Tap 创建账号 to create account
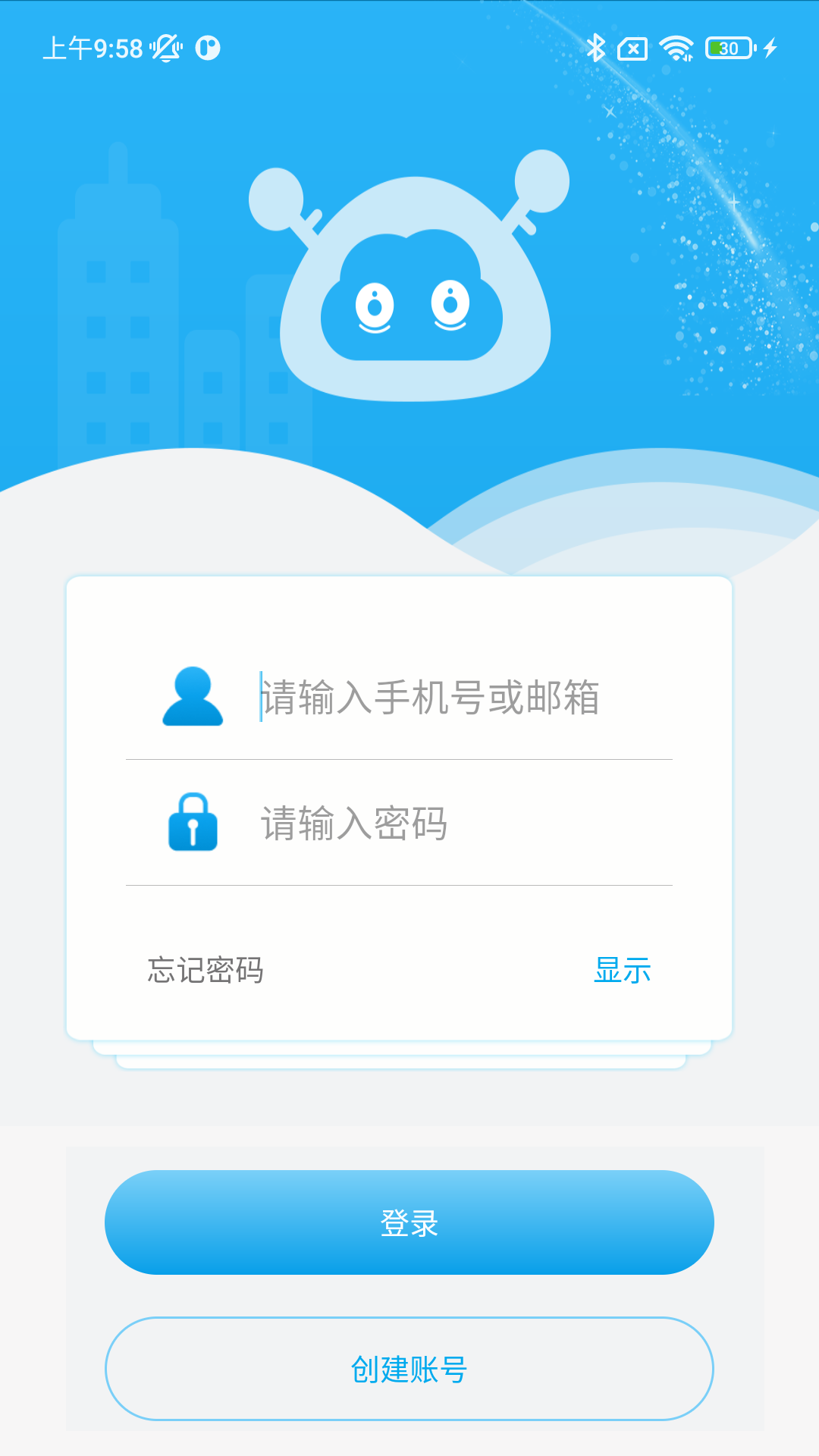 click(409, 1370)
